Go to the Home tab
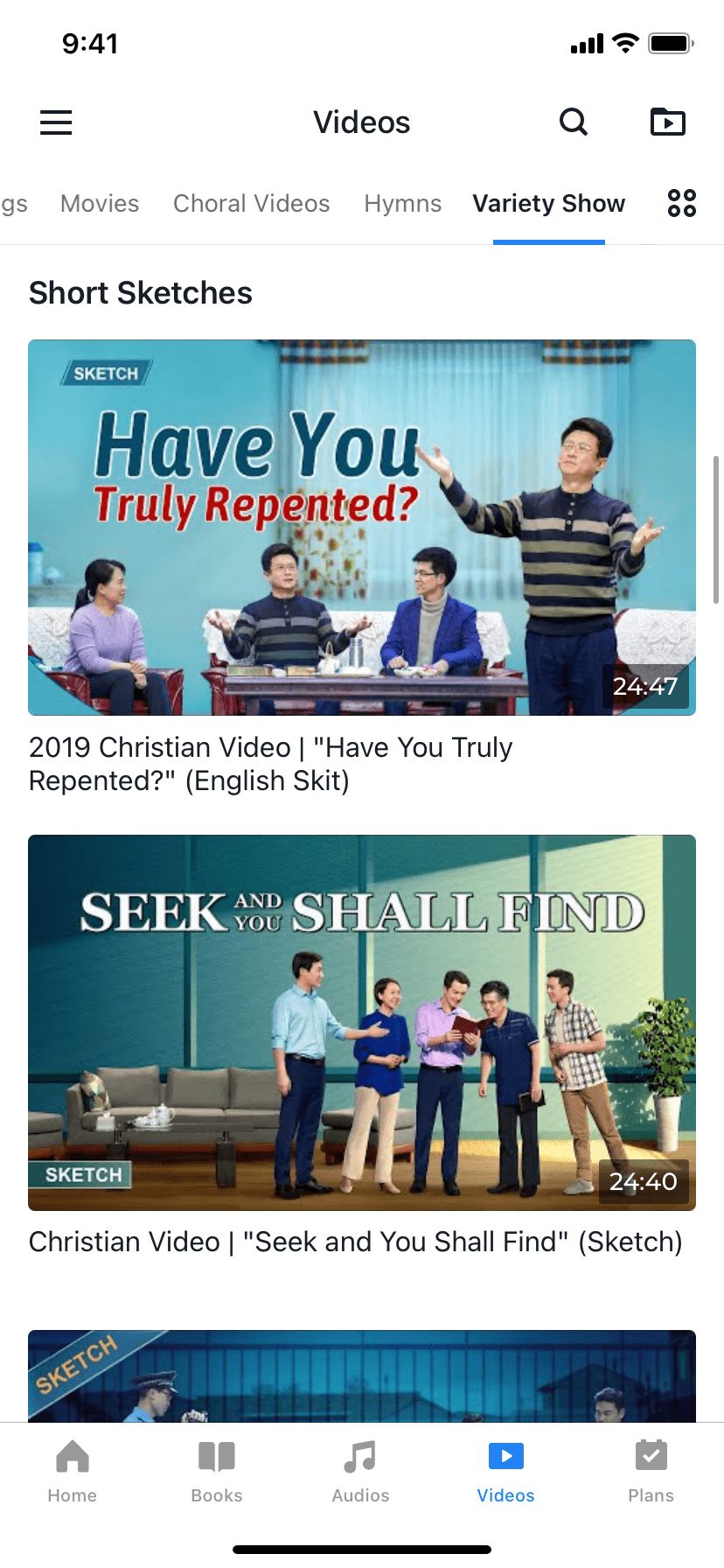The width and height of the screenshot is (724, 1568). pos(73,1472)
